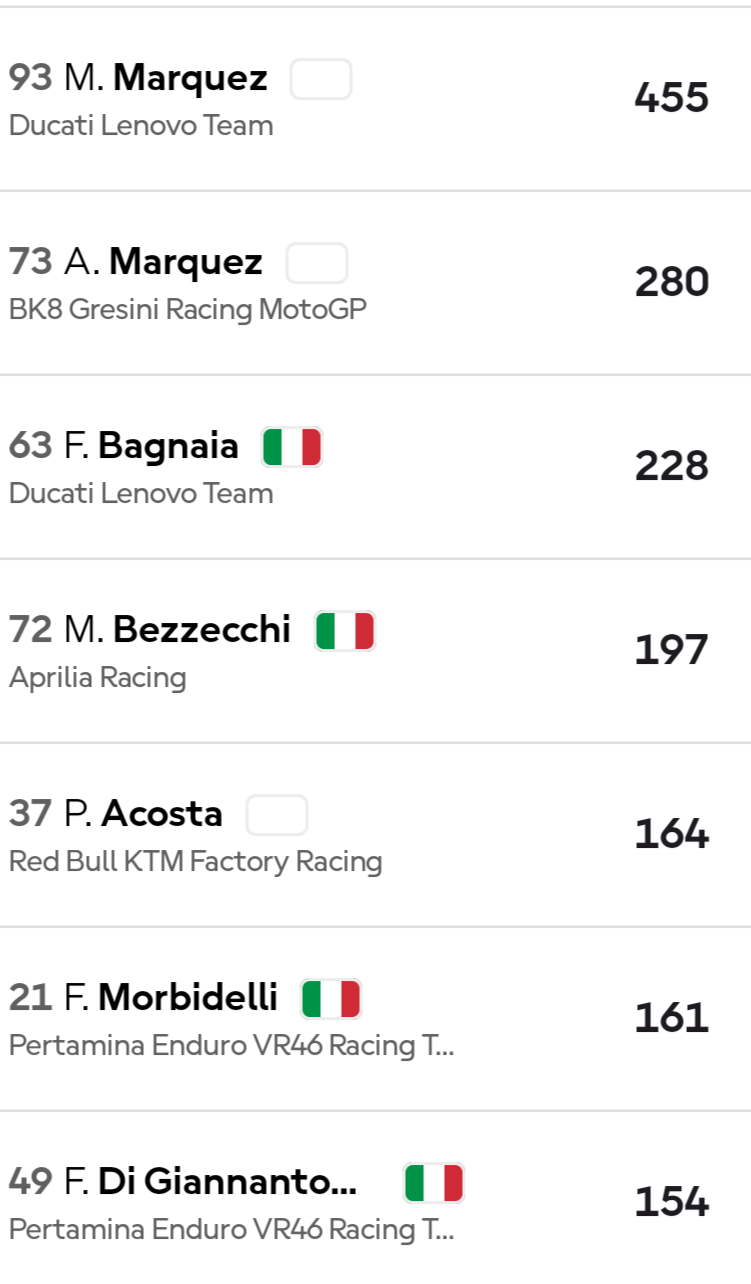The height and width of the screenshot is (1284, 751).
Task: Select the M. Bezzecchi row
Action: click(x=375, y=651)
